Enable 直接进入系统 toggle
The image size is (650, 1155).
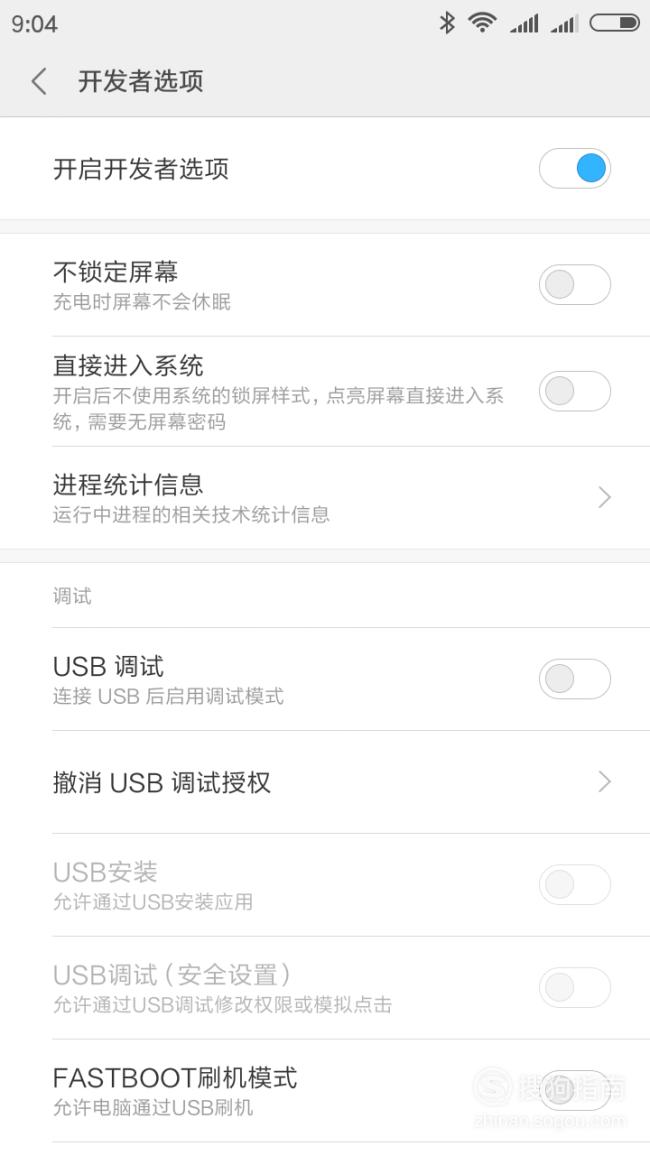click(575, 391)
